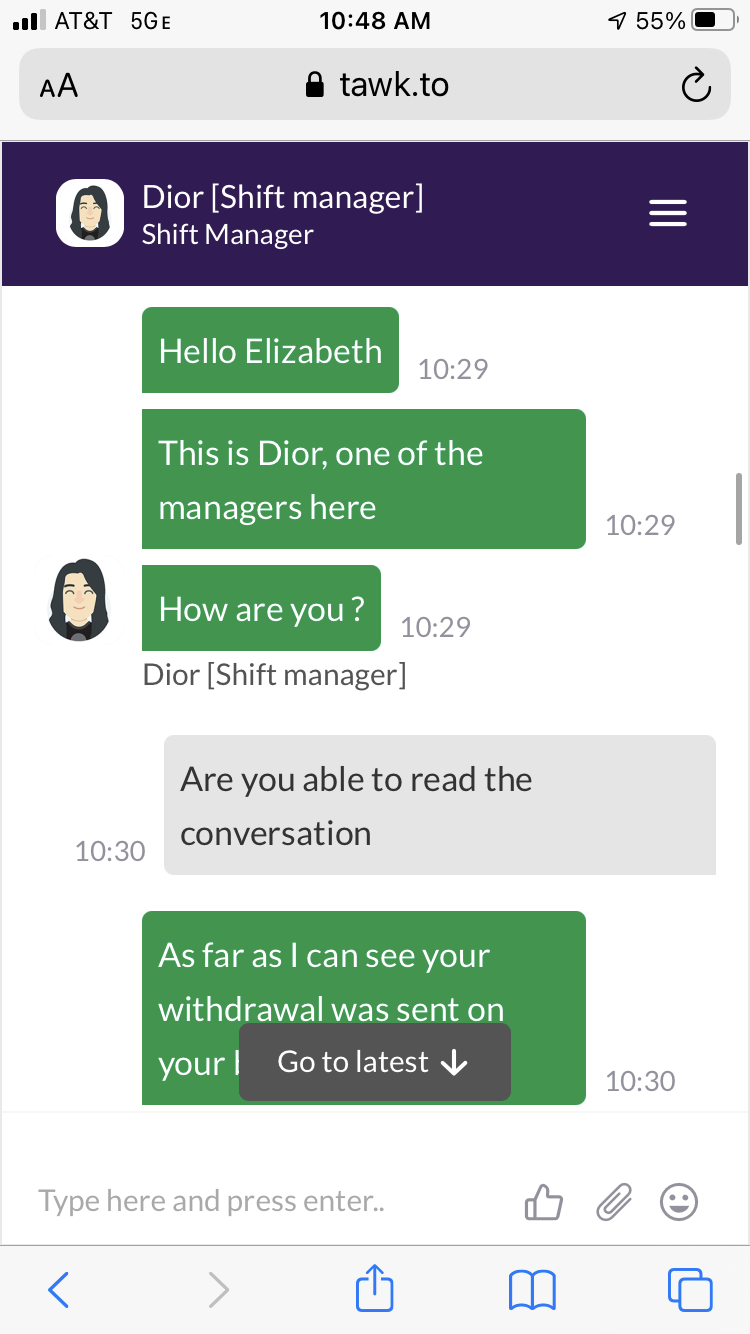Go back to the previous page

pyautogui.click(x=58, y=1289)
